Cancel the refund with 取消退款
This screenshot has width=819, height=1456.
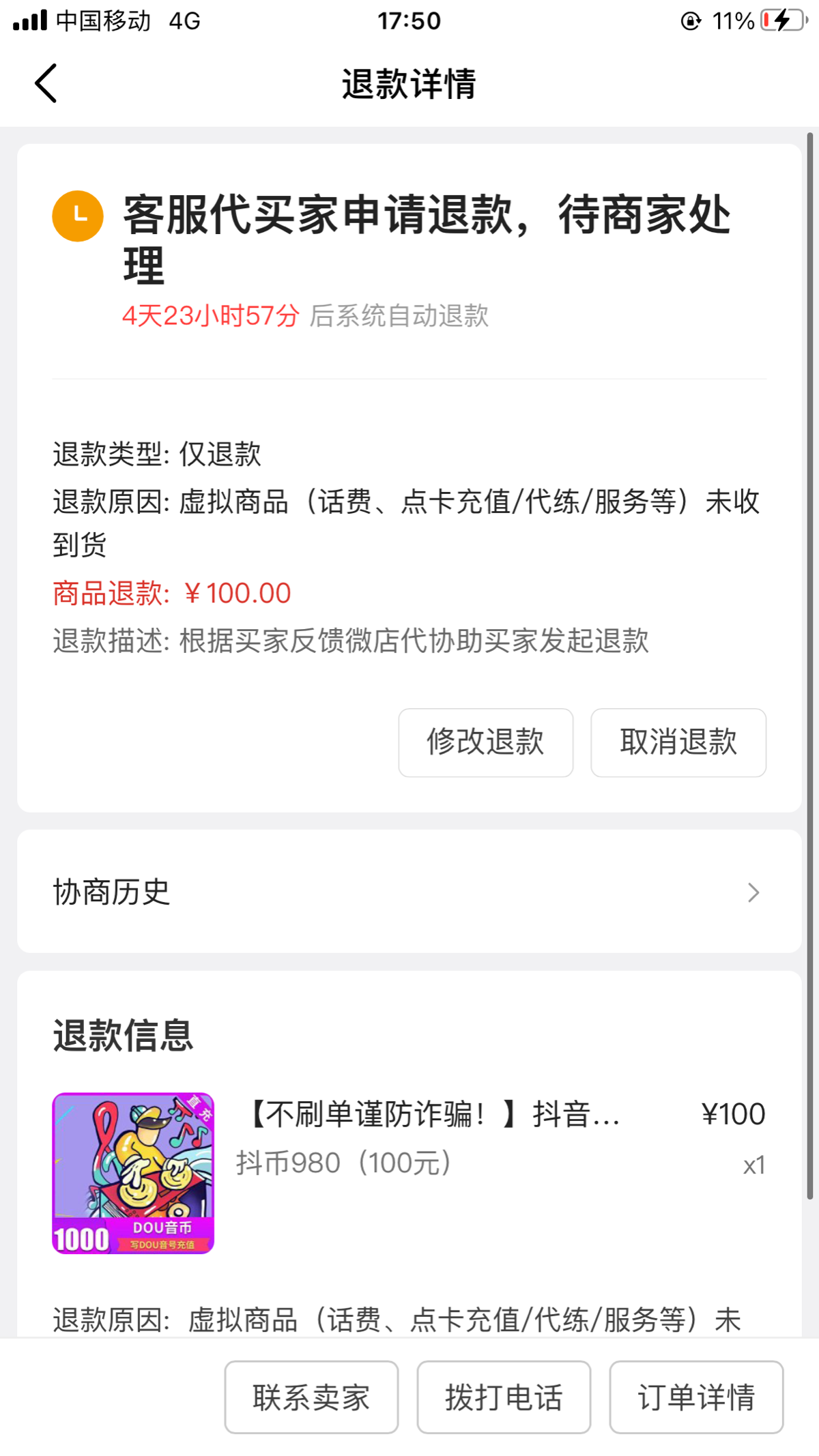(678, 742)
